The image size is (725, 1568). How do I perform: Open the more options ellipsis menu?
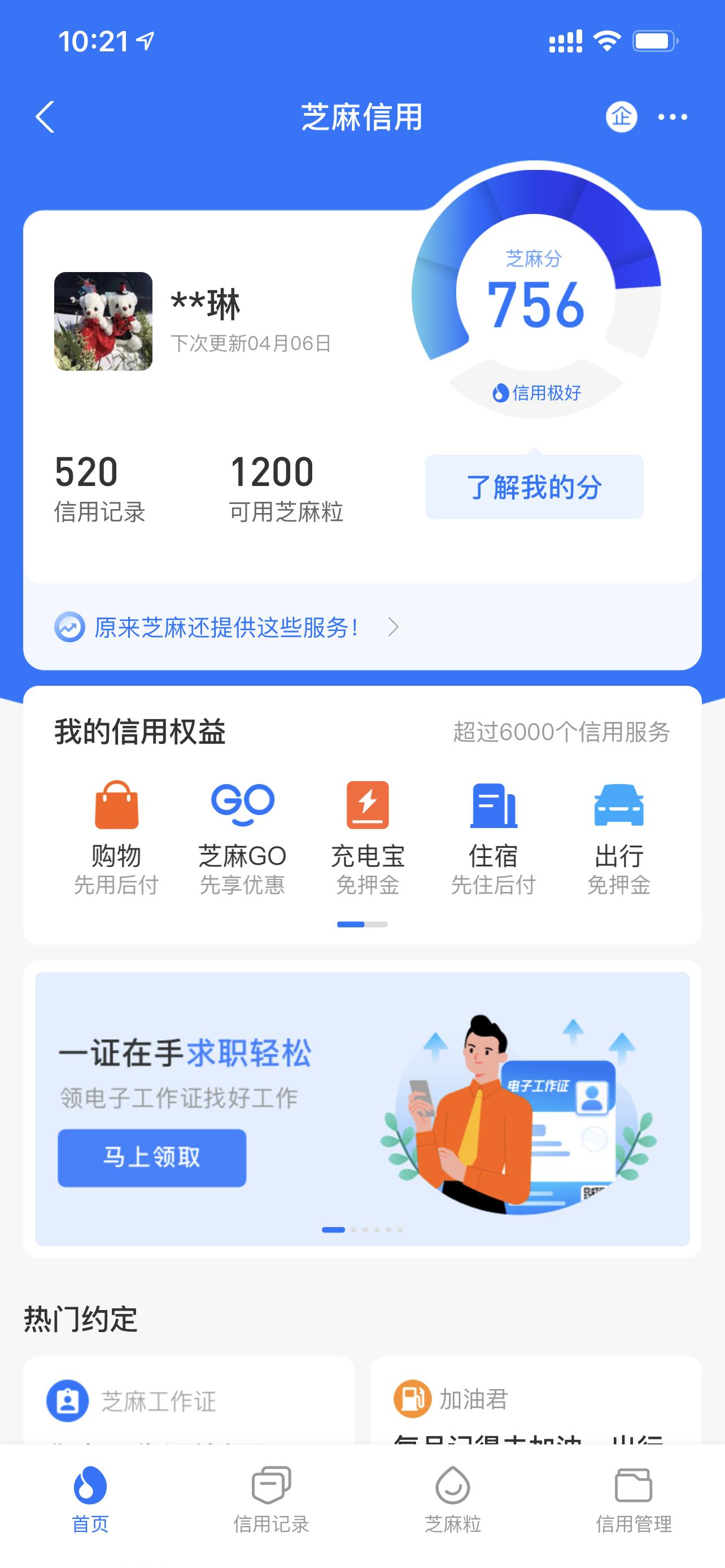[x=672, y=116]
